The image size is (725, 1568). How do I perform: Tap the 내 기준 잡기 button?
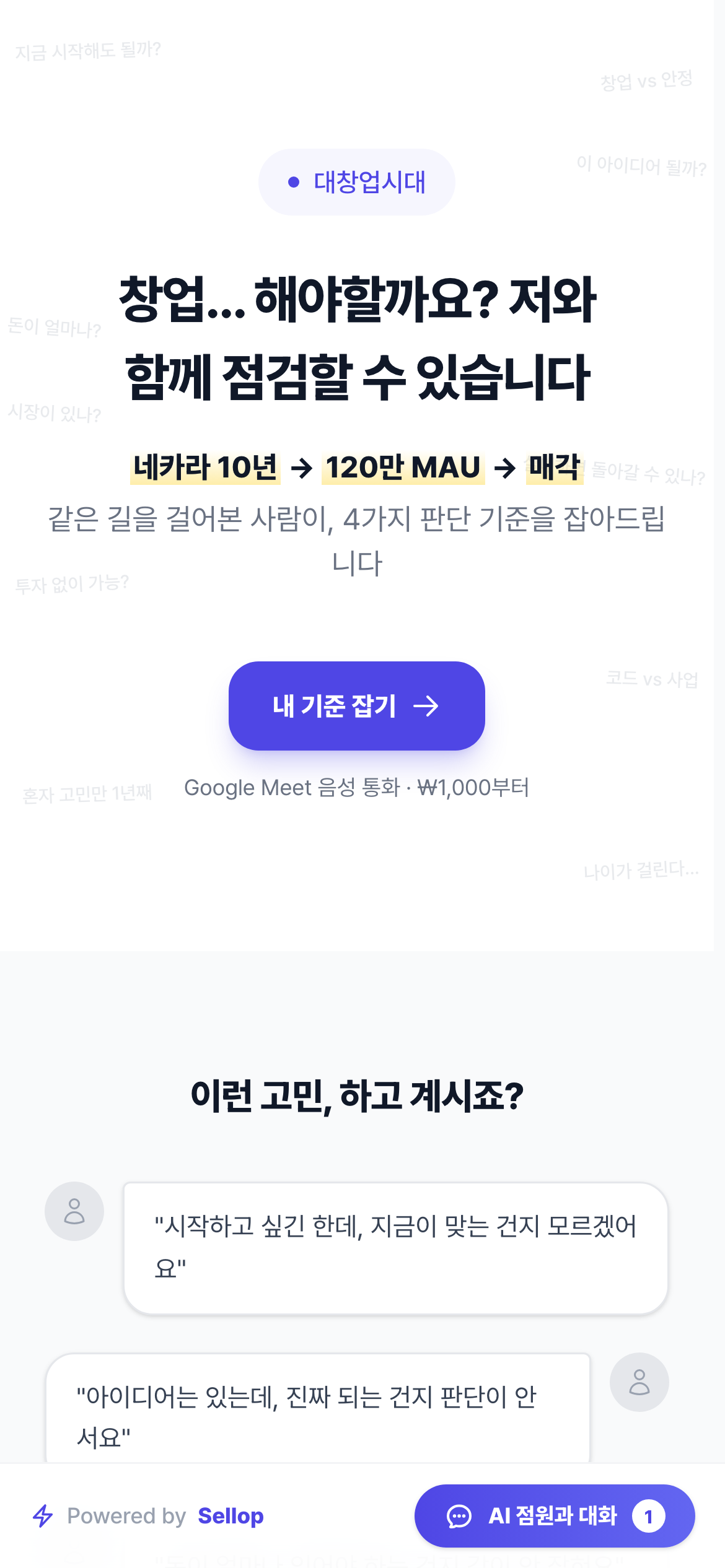[x=356, y=705]
